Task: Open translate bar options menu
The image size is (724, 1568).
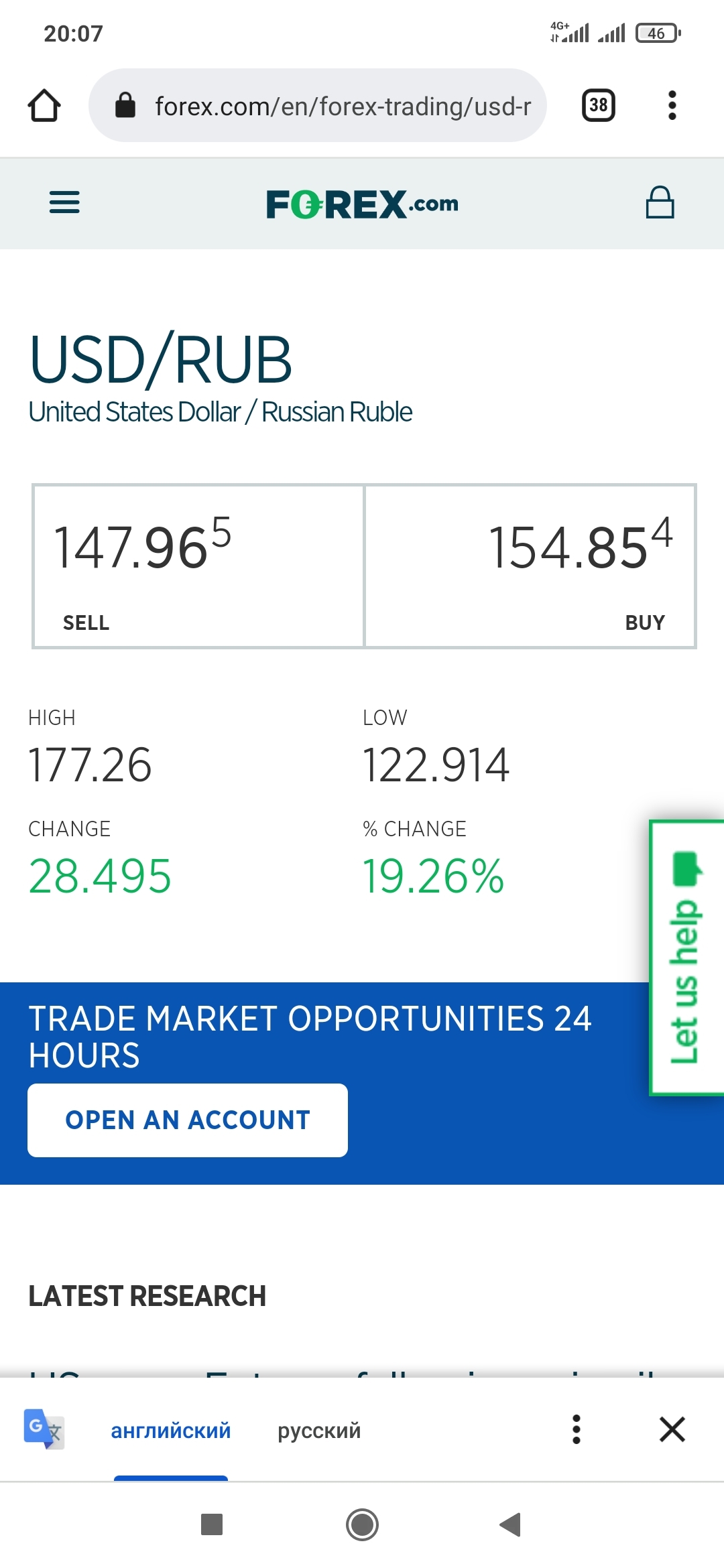Action: tap(576, 1429)
